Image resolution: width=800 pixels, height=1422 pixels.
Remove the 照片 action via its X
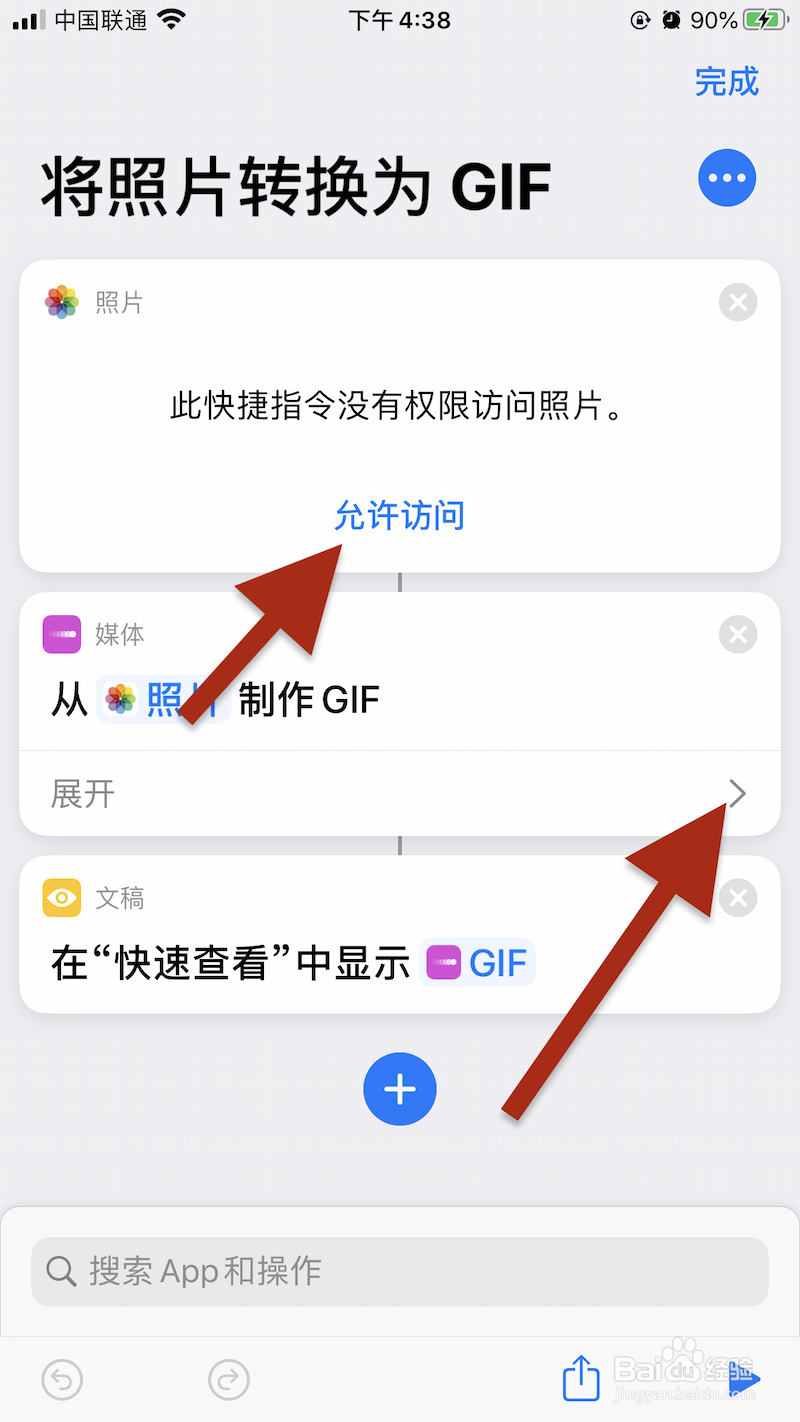pos(738,302)
